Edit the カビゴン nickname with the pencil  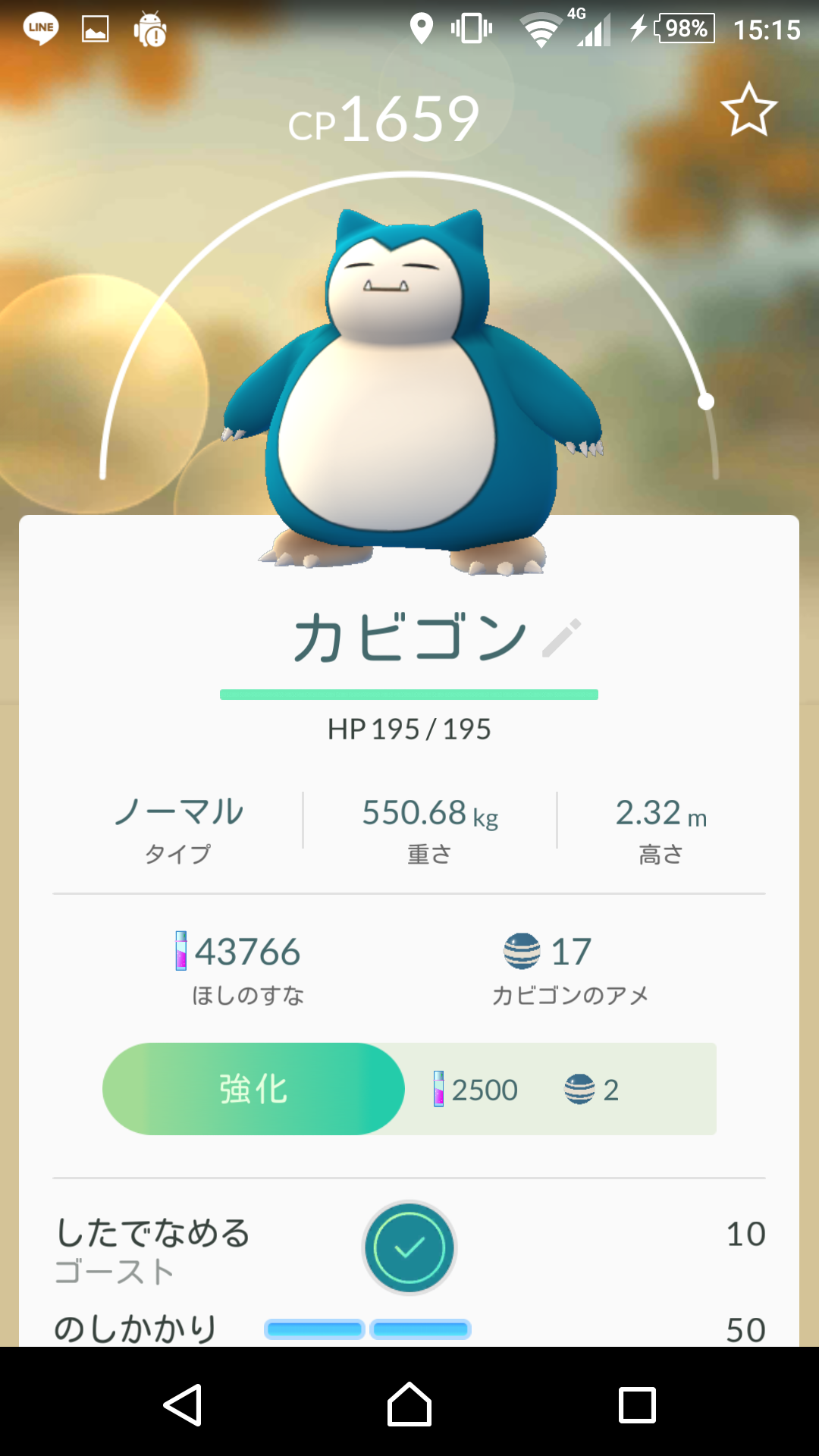[x=562, y=638]
